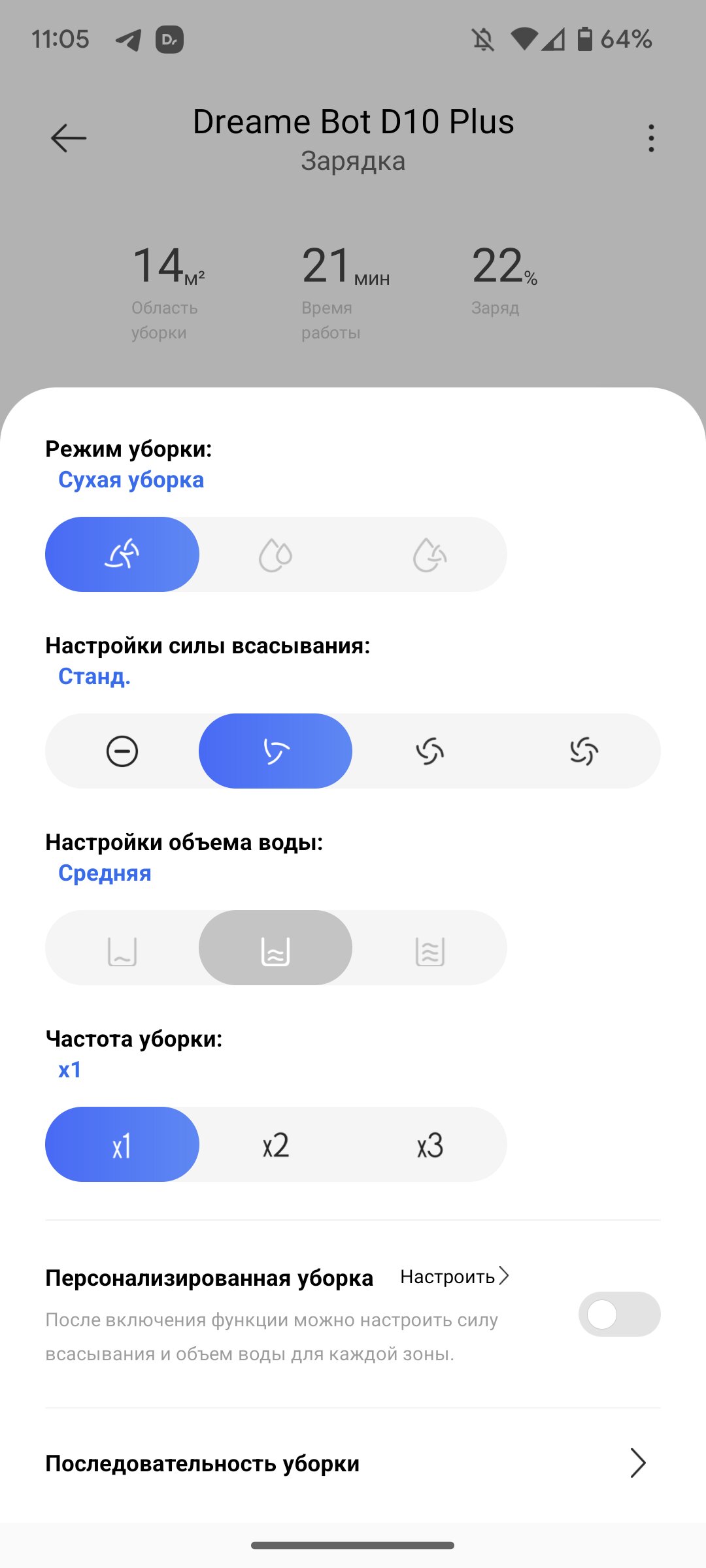Select the dry vacuum cleaning mode
The height and width of the screenshot is (1568, 706).
click(122, 554)
